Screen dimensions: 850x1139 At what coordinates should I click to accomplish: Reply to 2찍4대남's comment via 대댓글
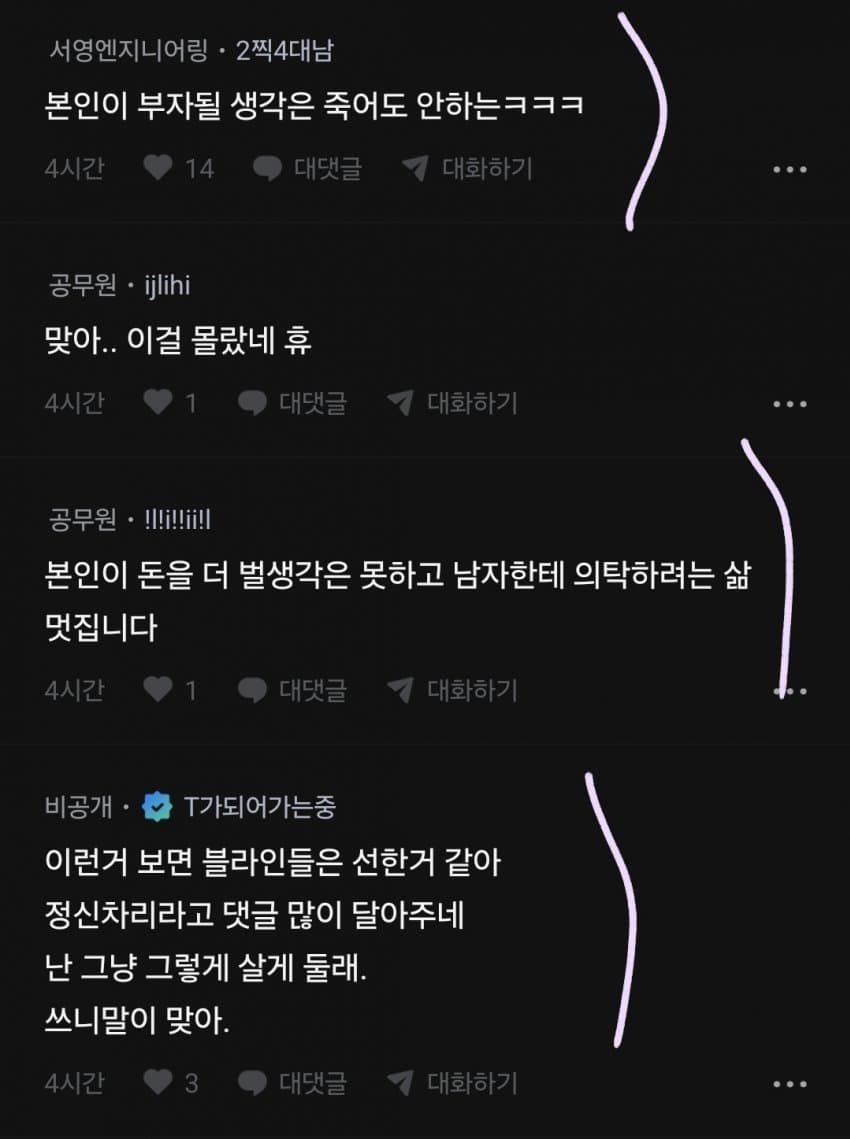pyautogui.click(x=307, y=169)
